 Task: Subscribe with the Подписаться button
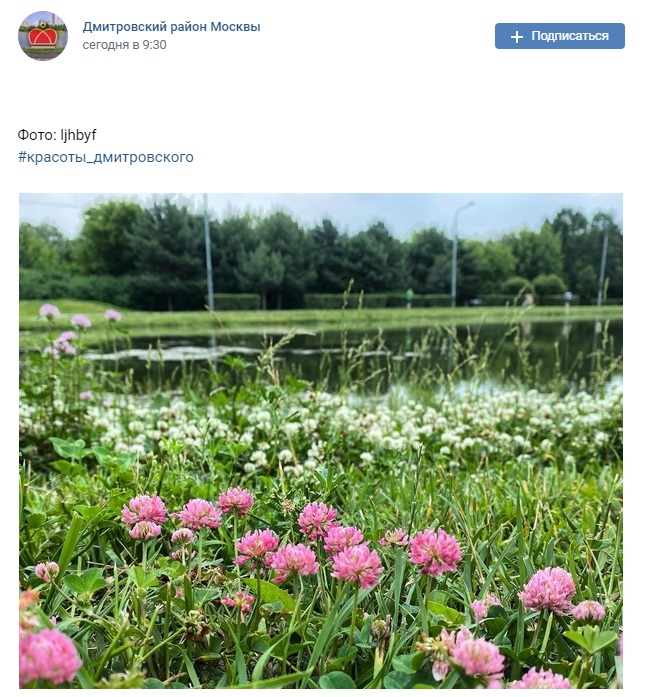pos(559,36)
